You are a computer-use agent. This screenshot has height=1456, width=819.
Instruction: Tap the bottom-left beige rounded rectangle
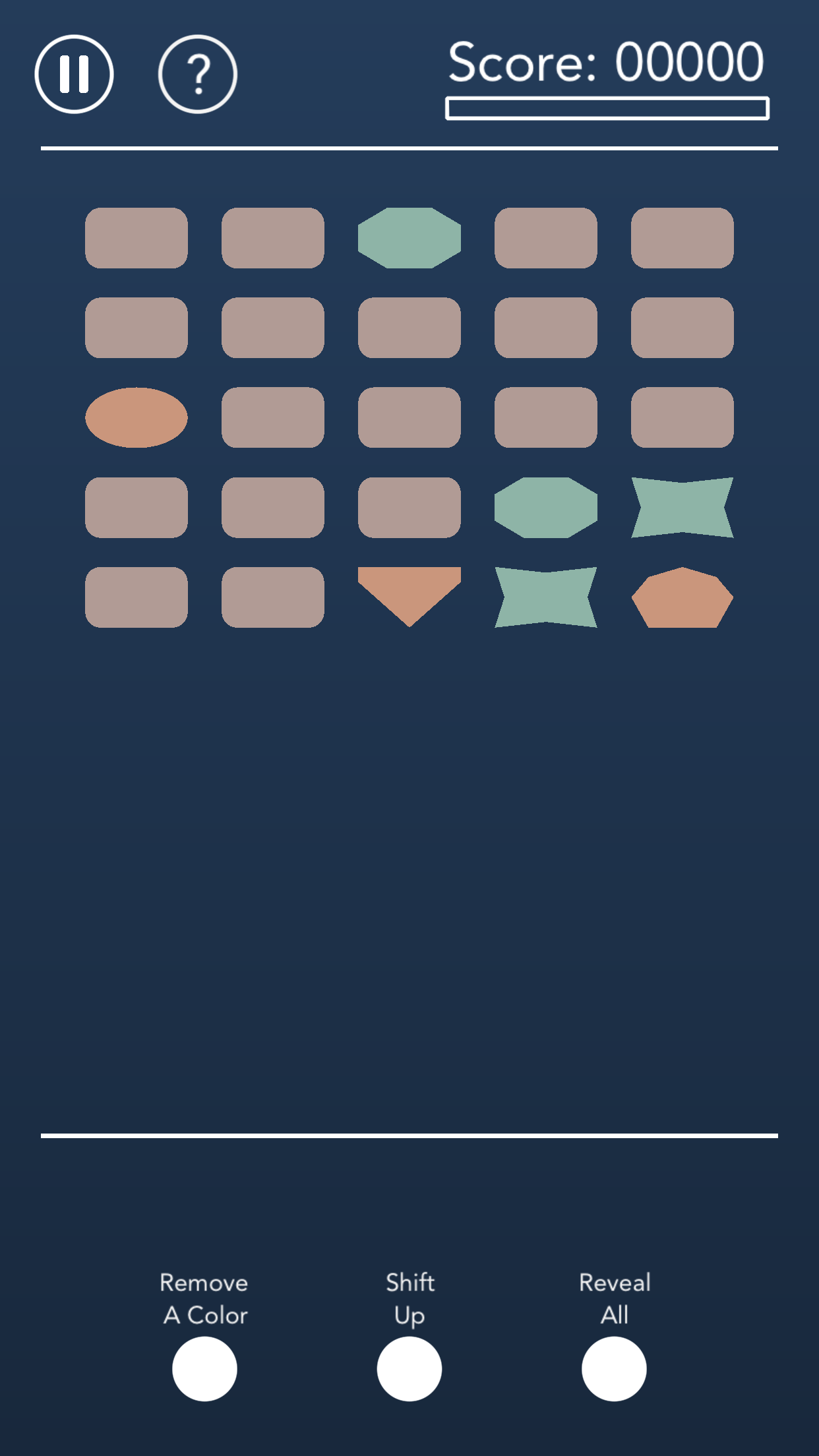tap(136, 597)
